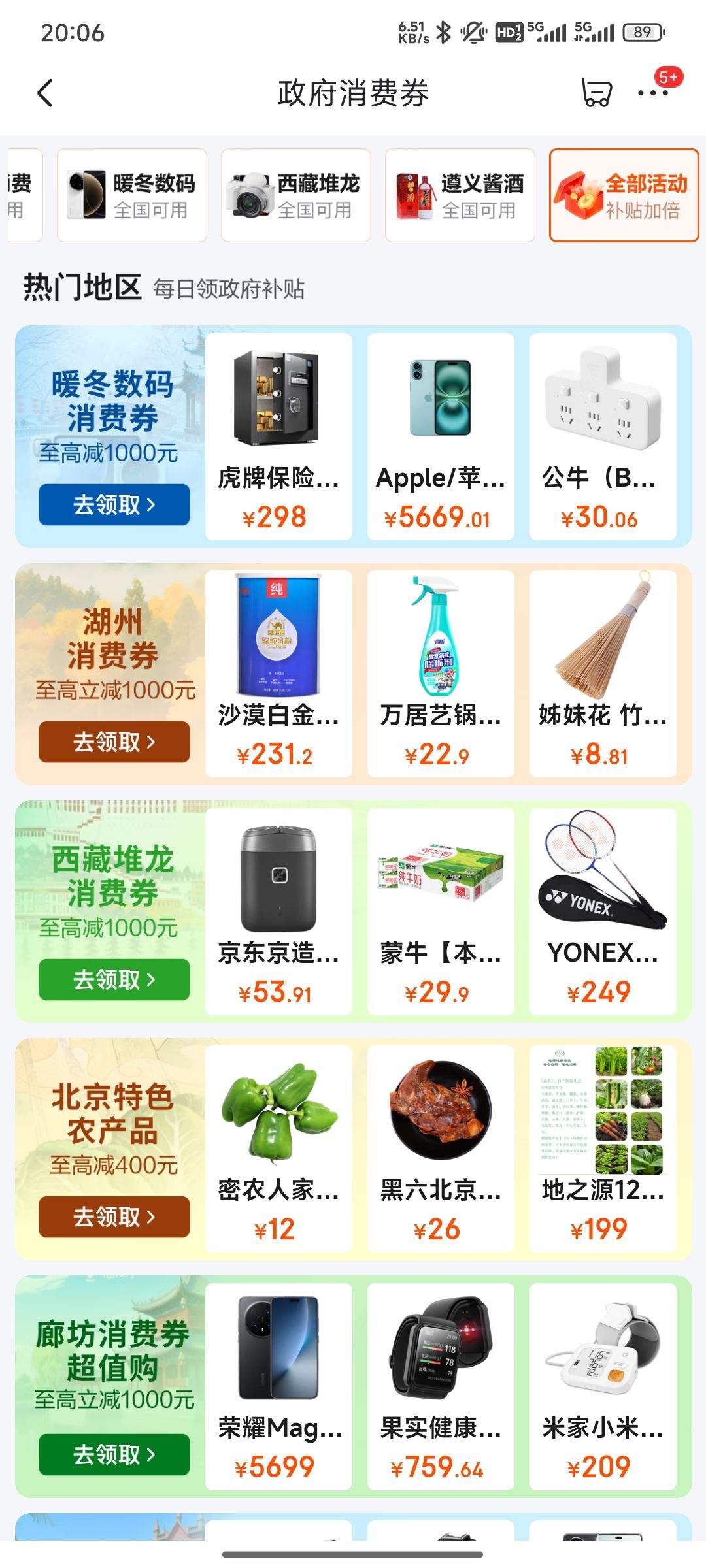Viewport: 706px width, 1568px height.
Task: Go back from 政府消费券 page
Action: click(44, 93)
